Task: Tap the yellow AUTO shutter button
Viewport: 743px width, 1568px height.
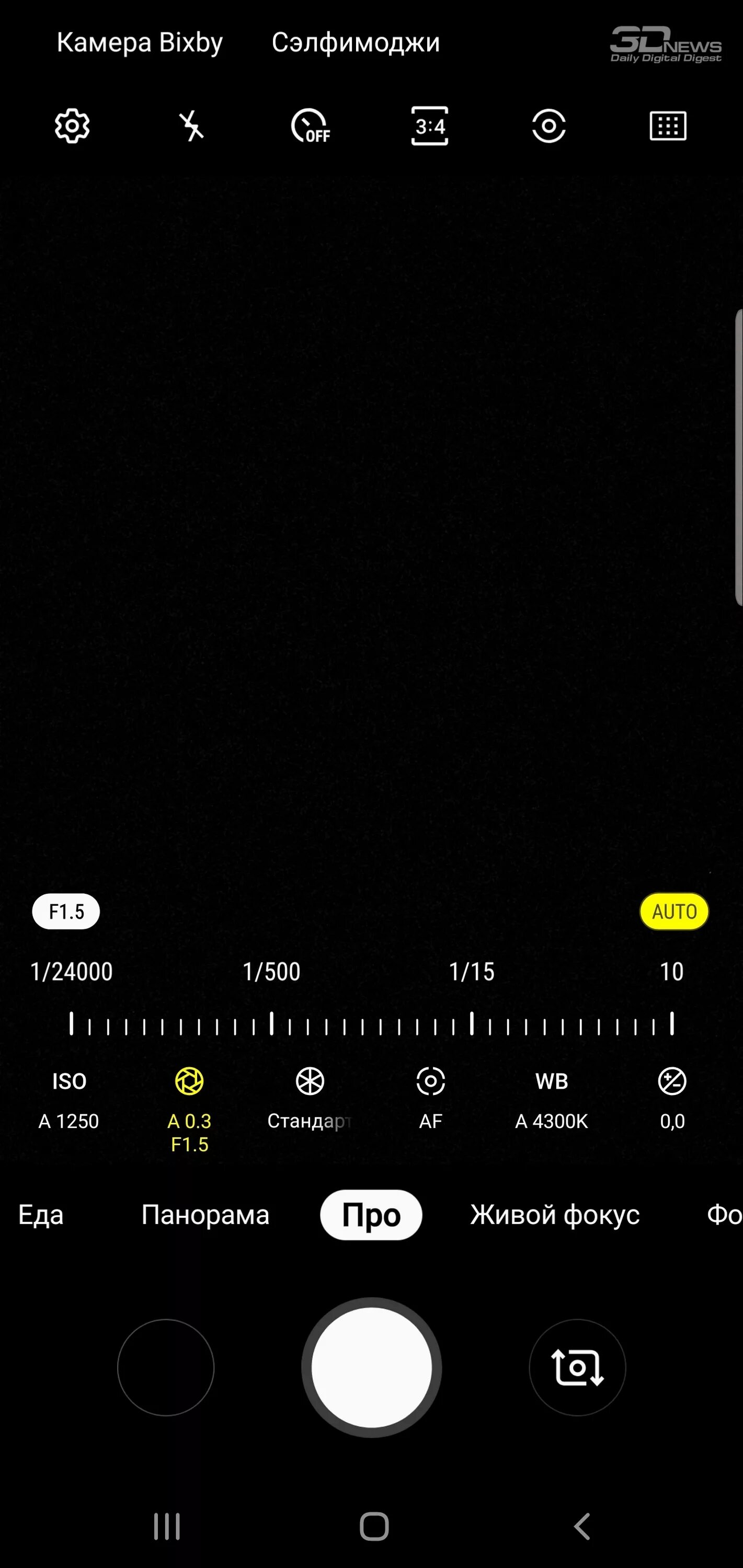Action: tap(674, 911)
